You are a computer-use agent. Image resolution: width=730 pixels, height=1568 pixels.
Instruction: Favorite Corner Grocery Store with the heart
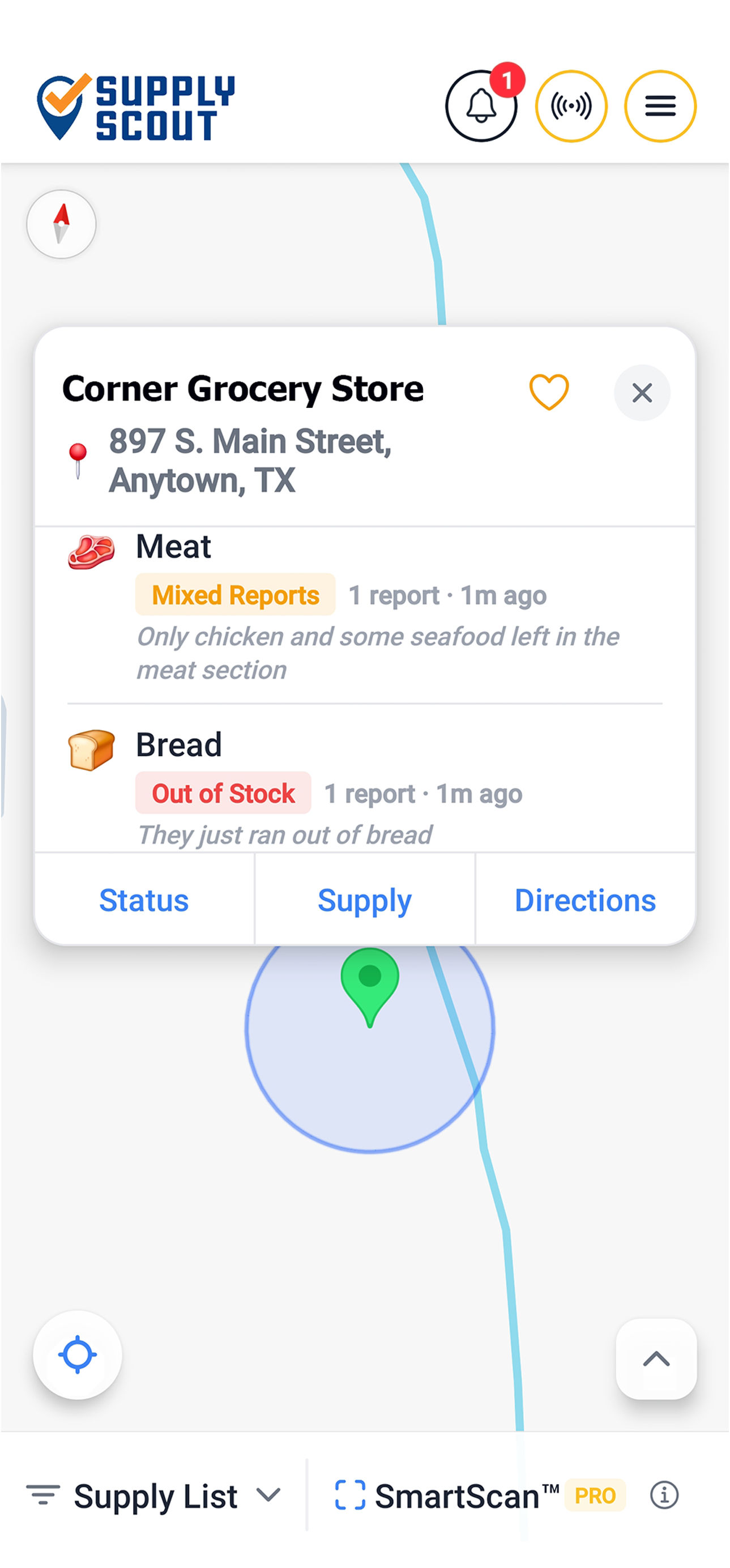(x=549, y=392)
